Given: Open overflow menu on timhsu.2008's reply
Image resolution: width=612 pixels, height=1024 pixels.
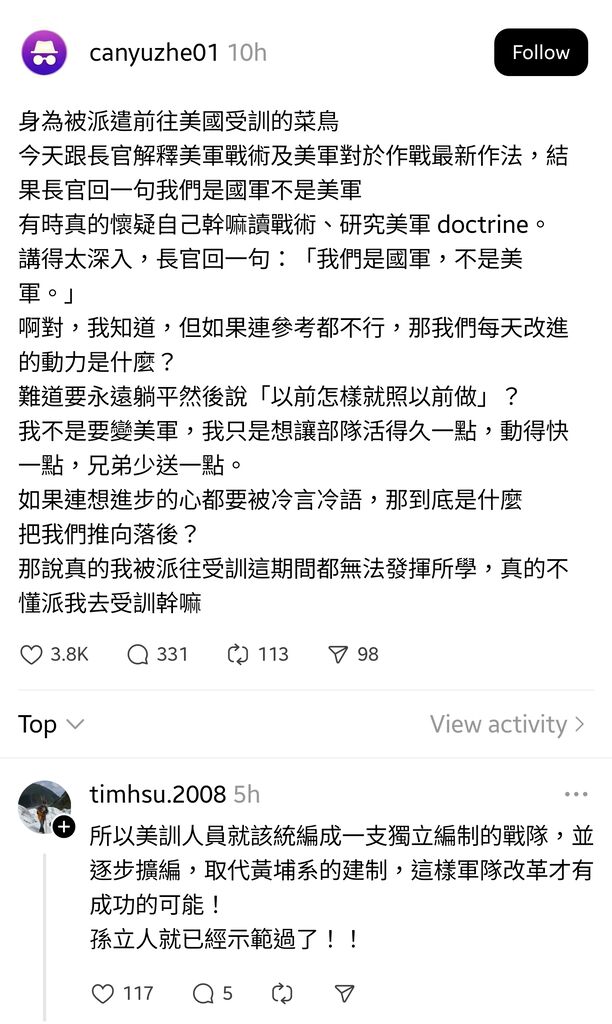Looking at the screenshot, I should click(x=576, y=795).
